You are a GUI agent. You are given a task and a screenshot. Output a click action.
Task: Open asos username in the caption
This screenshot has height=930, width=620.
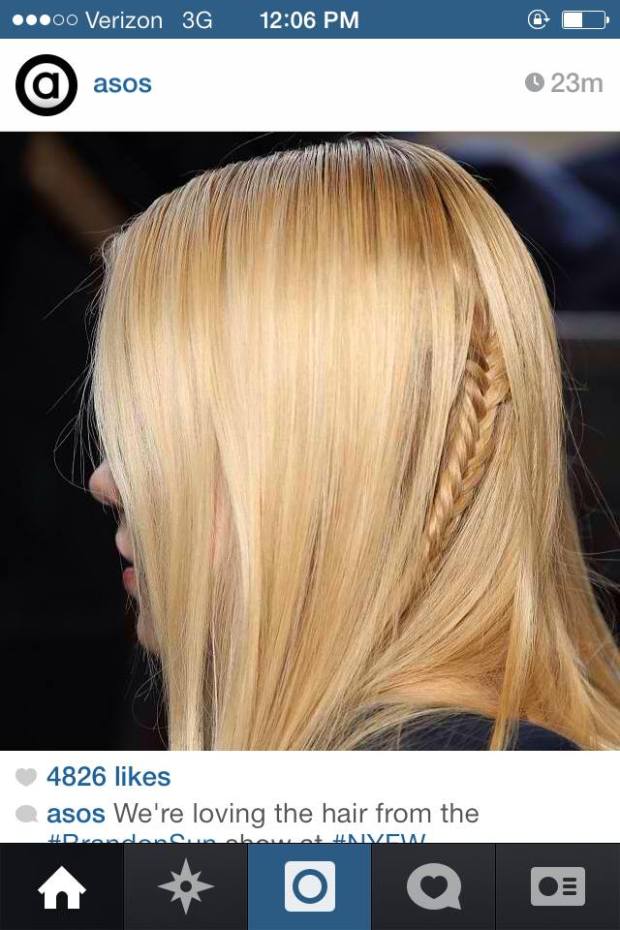[x=75, y=813]
